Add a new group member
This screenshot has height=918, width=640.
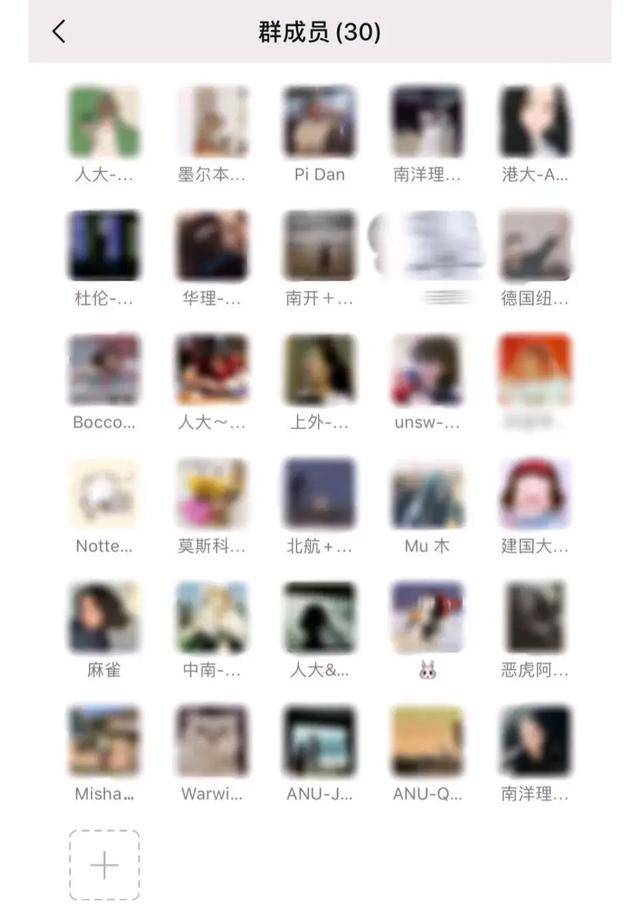[x=104, y=865]
